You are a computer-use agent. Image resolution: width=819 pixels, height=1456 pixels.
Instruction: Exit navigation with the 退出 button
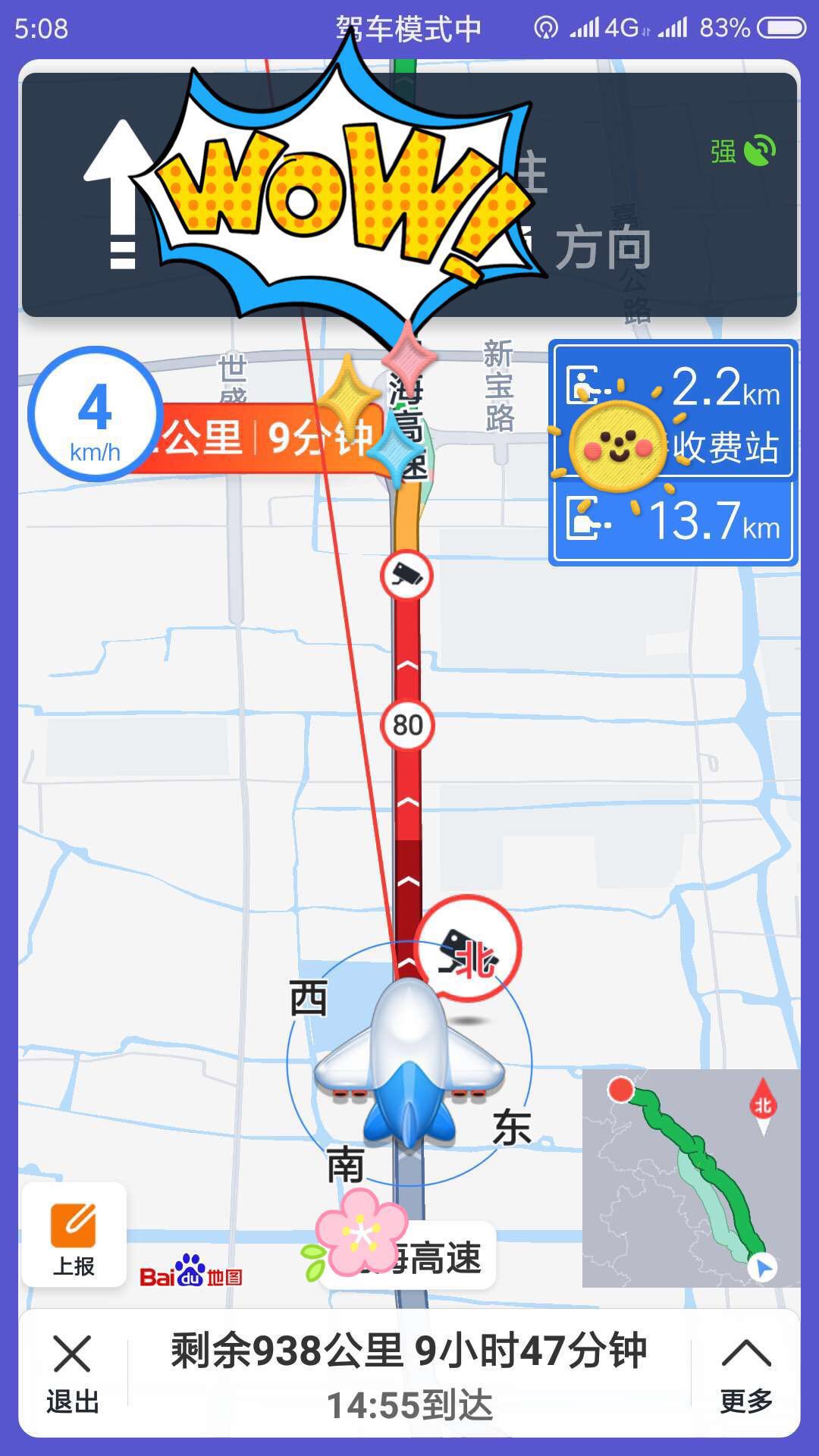coord(73,1374)
